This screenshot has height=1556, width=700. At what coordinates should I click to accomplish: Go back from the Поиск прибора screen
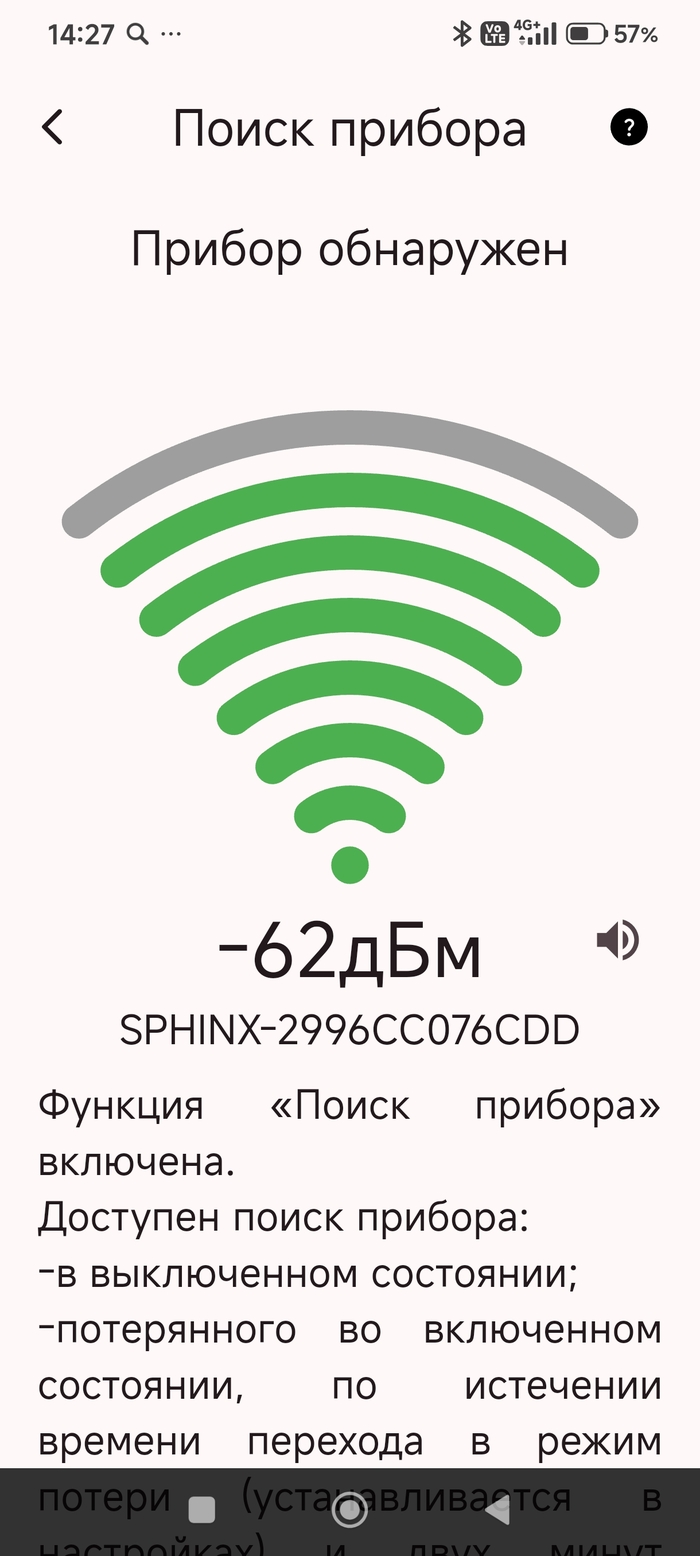(52, 128)
